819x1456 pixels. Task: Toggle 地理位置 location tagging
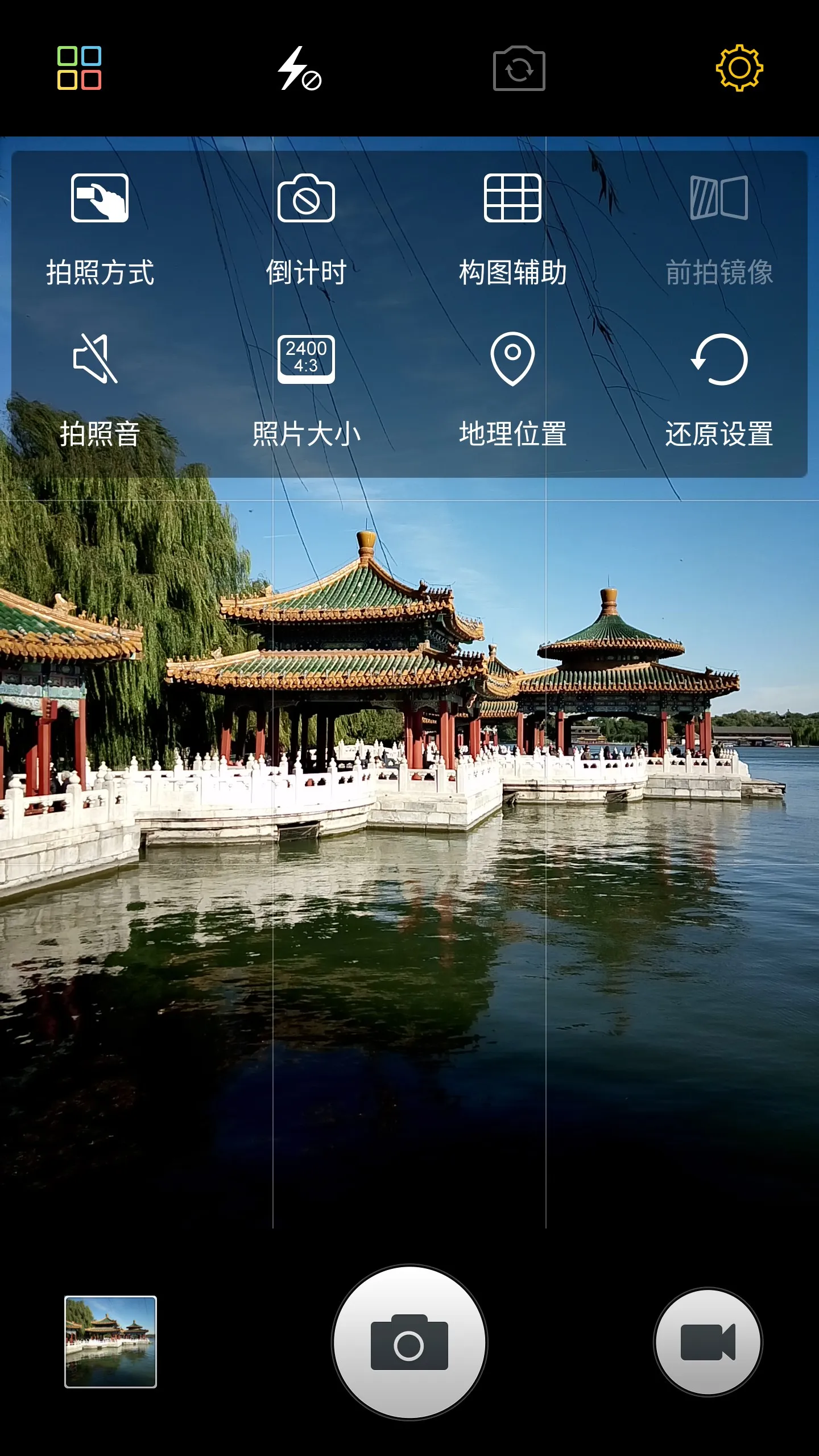(512, 390)
